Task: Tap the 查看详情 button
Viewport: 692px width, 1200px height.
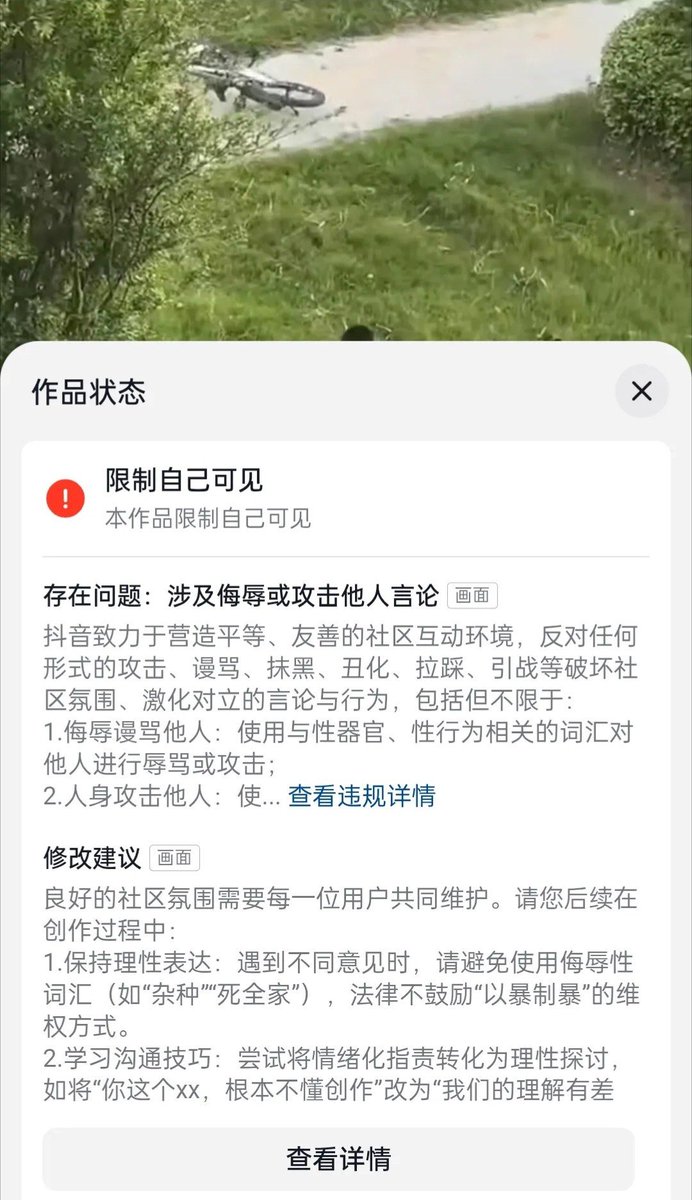Action: 338,1159
